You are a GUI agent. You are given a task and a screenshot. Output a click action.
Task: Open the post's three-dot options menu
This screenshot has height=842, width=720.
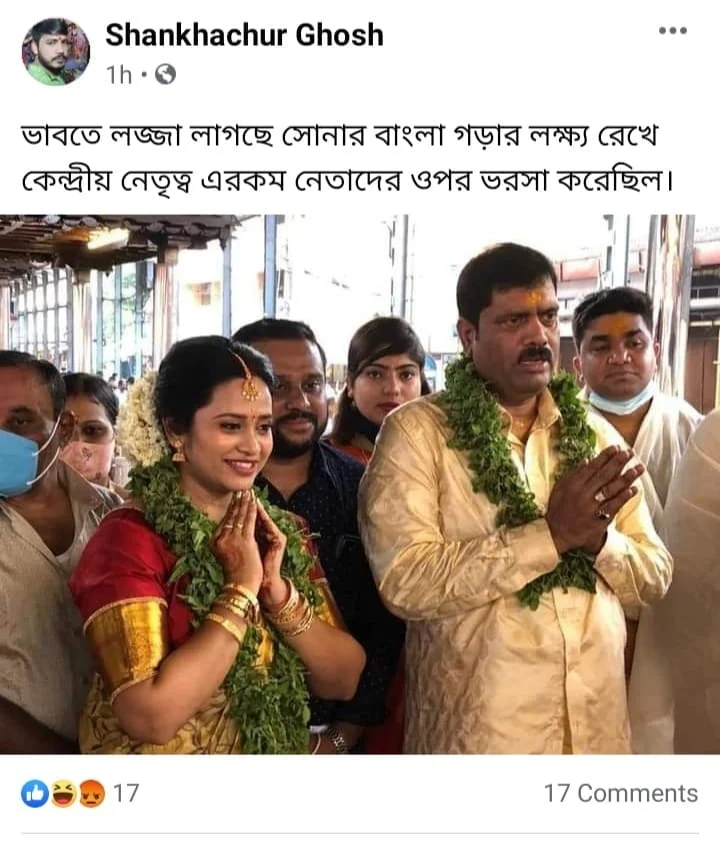pos(672,31)
